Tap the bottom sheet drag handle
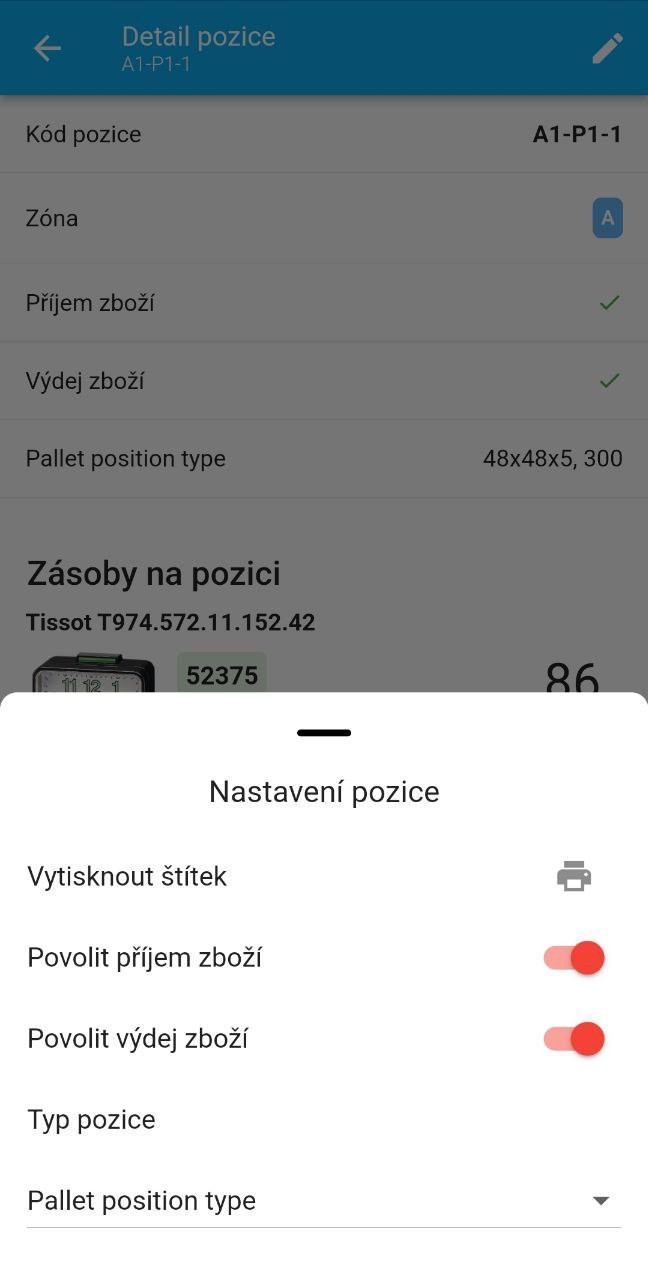 tap(324, 733)
